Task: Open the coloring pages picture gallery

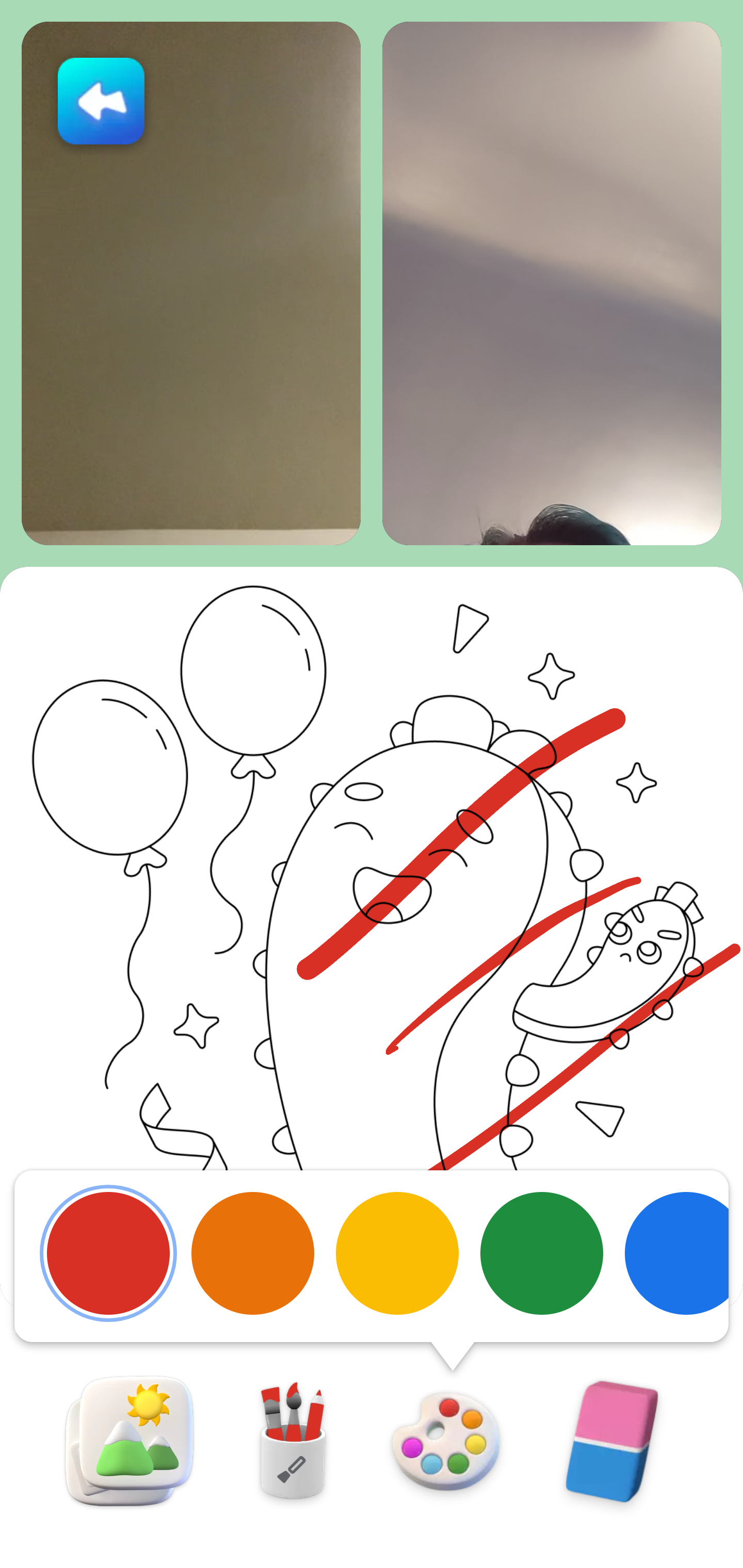Action: pyautogui.click(x=129, y=1441)
